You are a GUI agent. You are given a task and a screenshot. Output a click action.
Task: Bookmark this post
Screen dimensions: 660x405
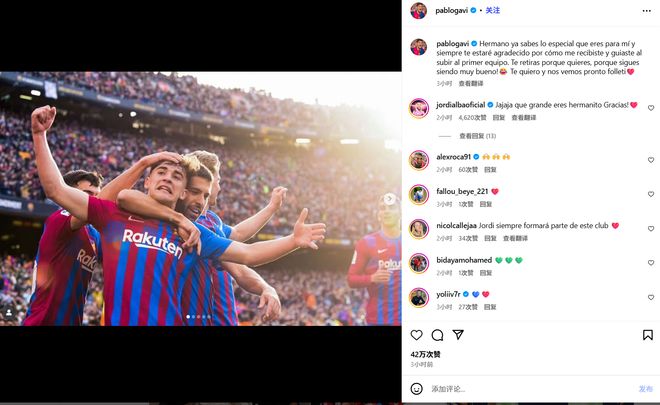click(x=648, y=335)
